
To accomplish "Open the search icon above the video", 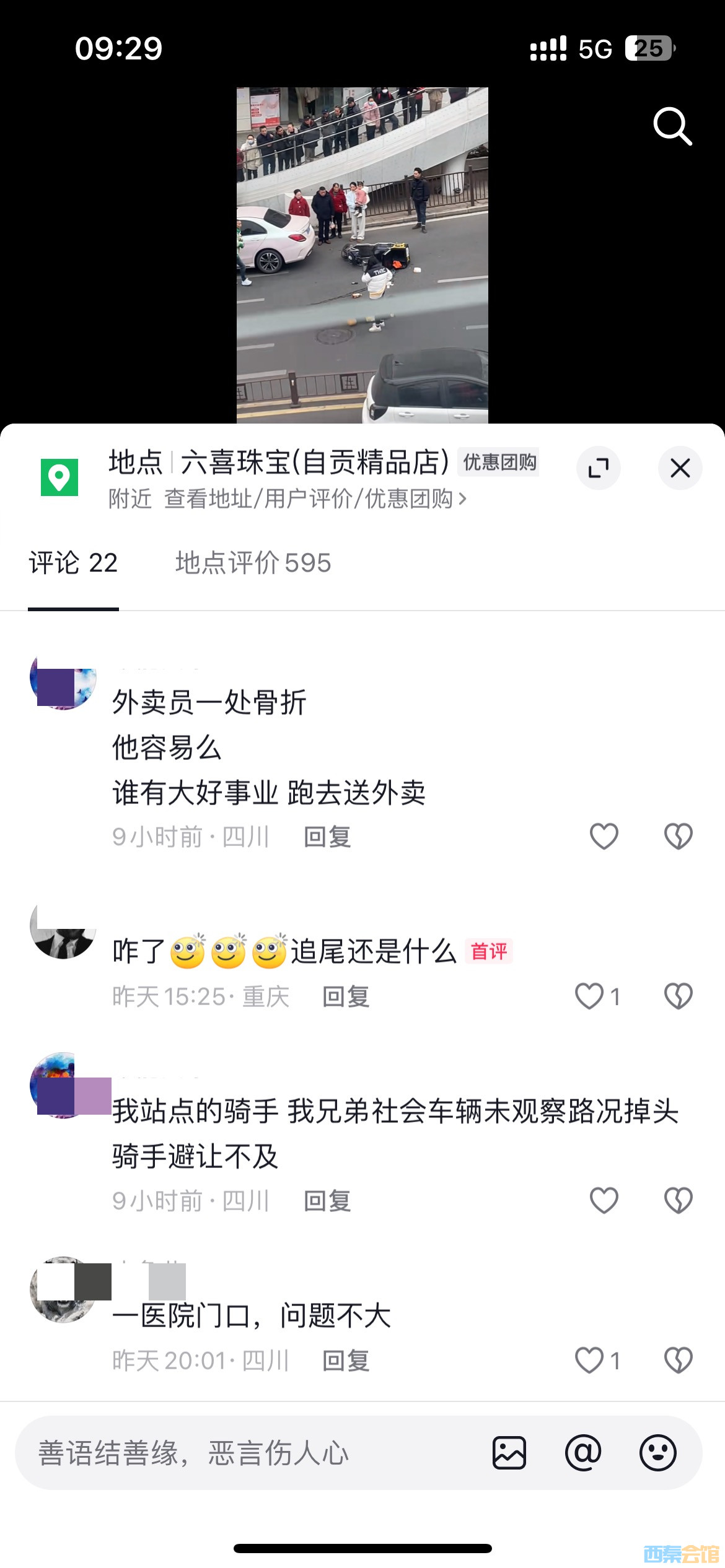I will [x=672, y=126].
